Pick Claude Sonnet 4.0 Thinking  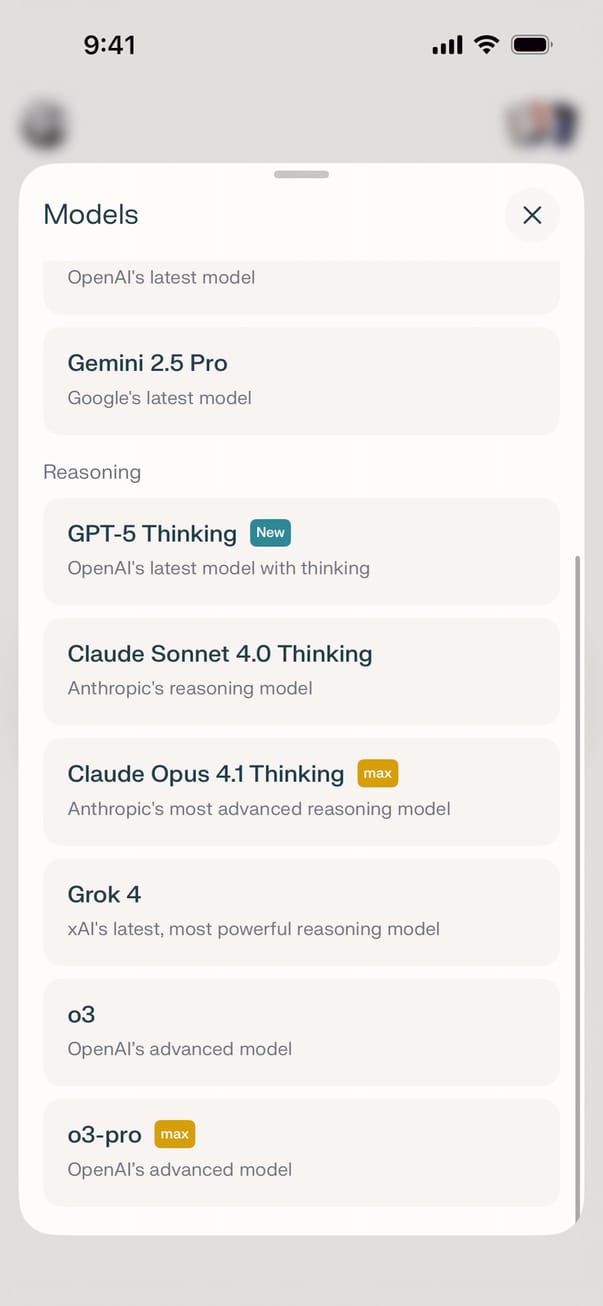301,670
